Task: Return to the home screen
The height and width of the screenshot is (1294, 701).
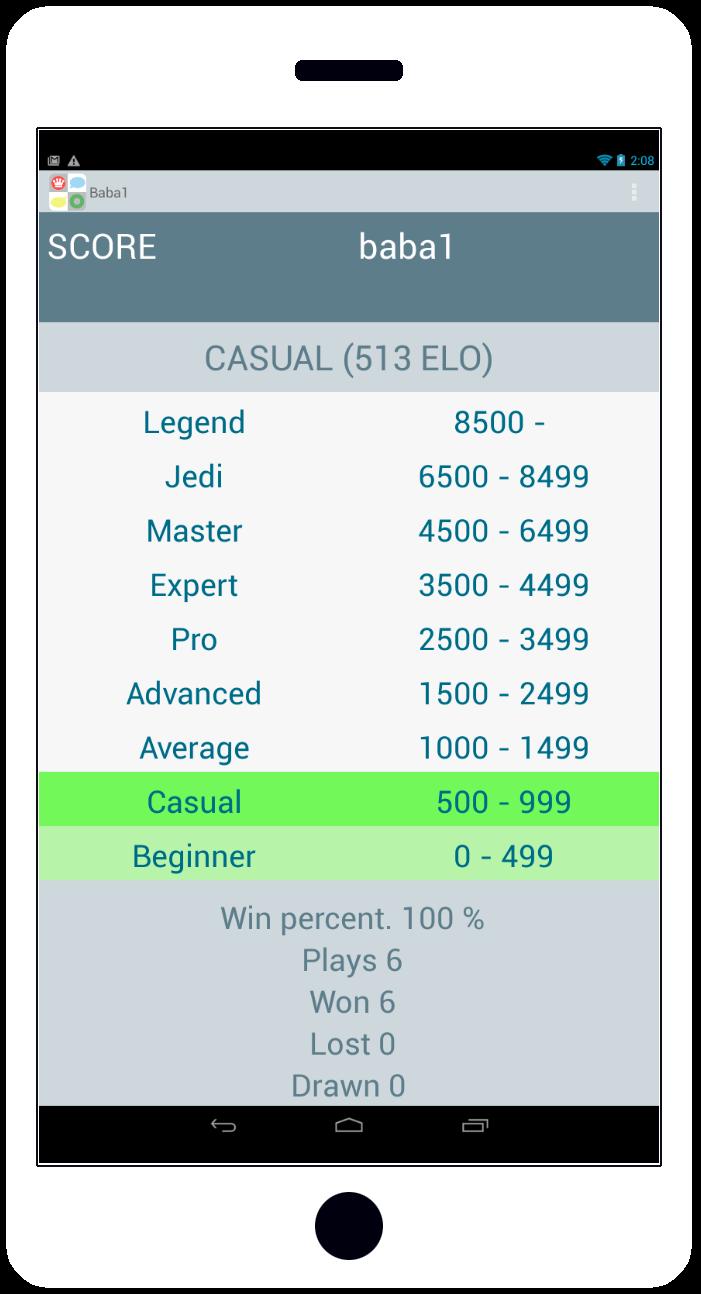Action: tap(349, 1126)
